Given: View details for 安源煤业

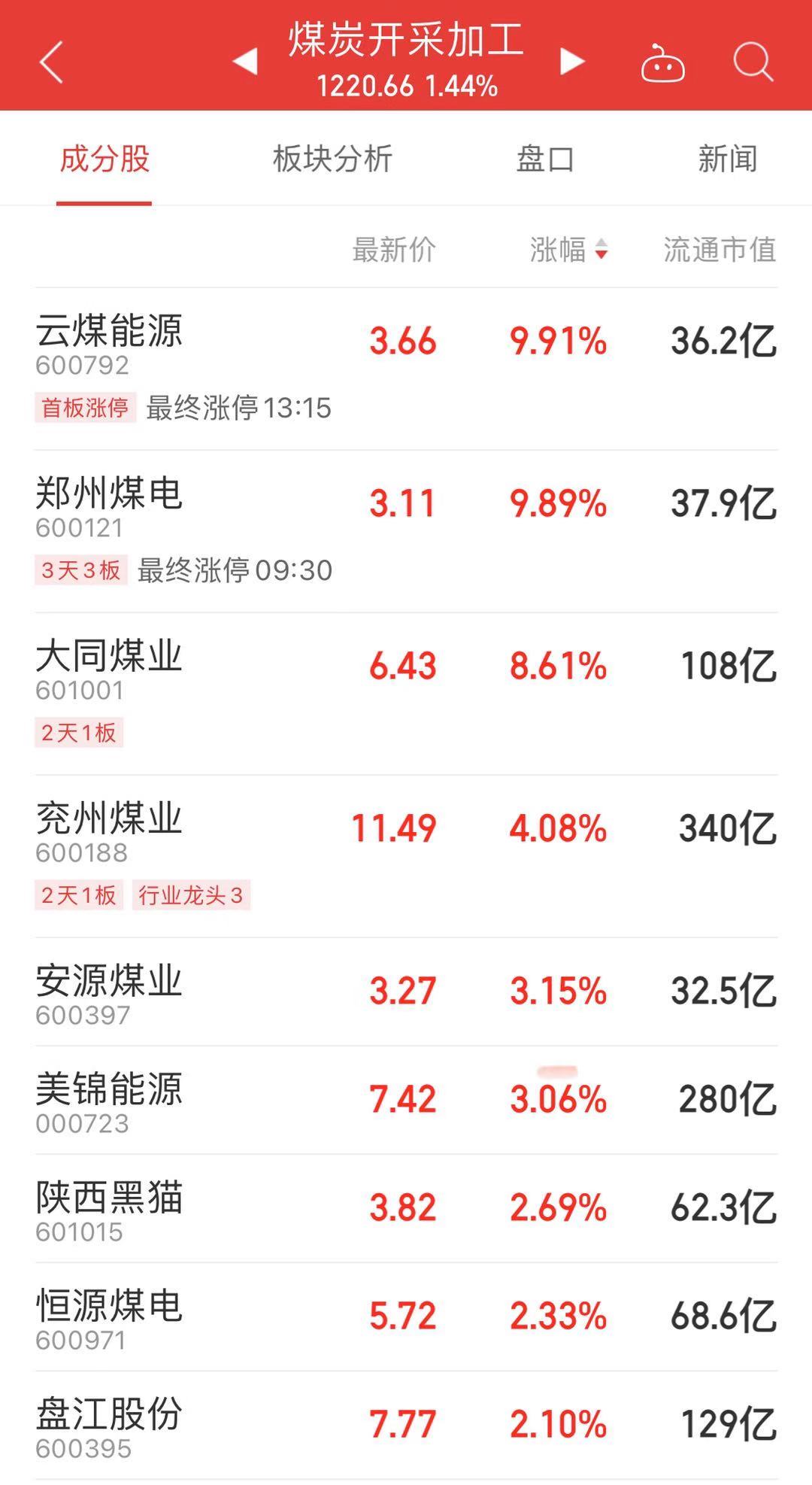Looking at the screenshot, I should [406, 992].
